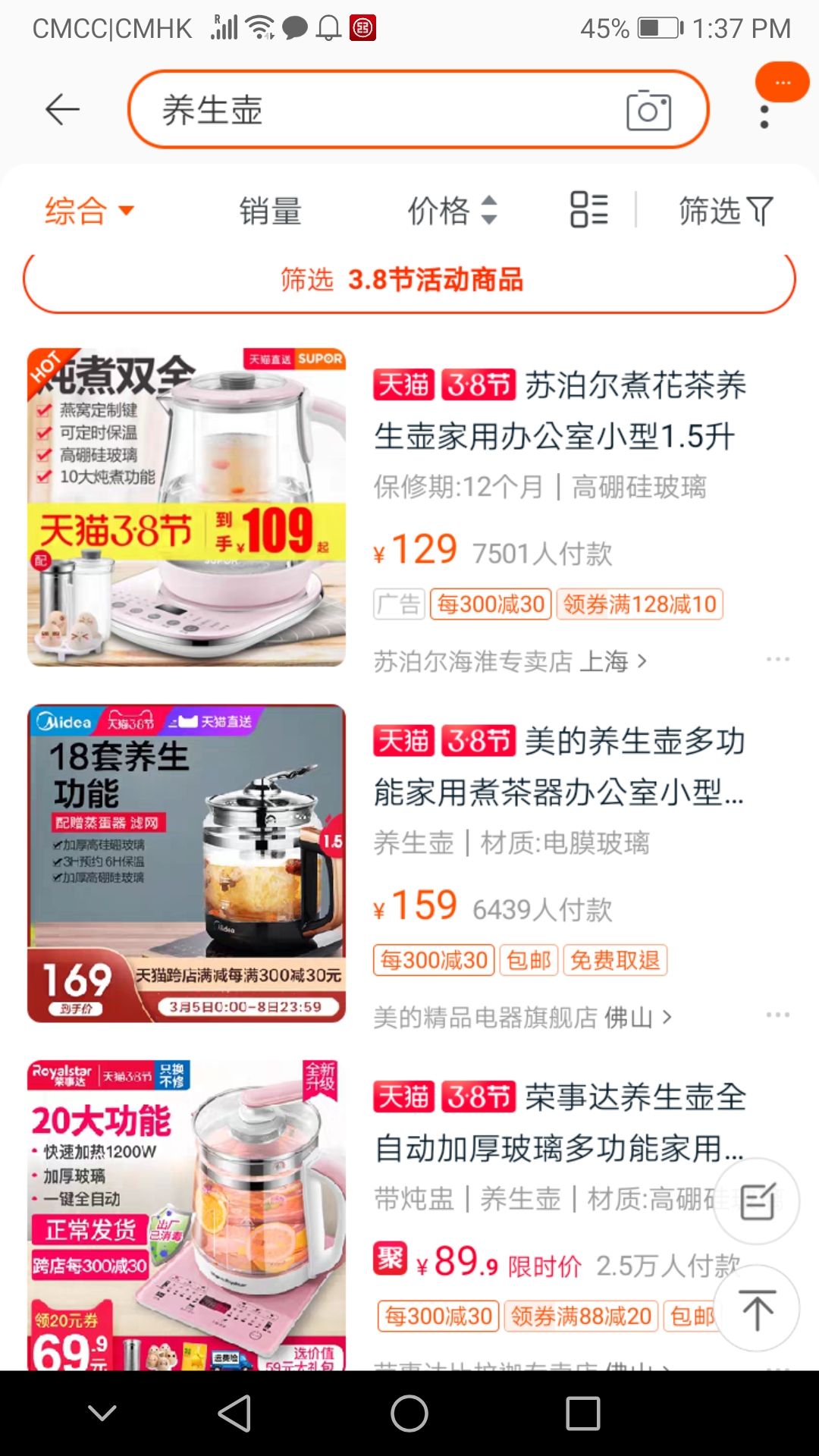
Task: Open the 美的养生壶多功能 product
Action: click(x=560, y=766)
